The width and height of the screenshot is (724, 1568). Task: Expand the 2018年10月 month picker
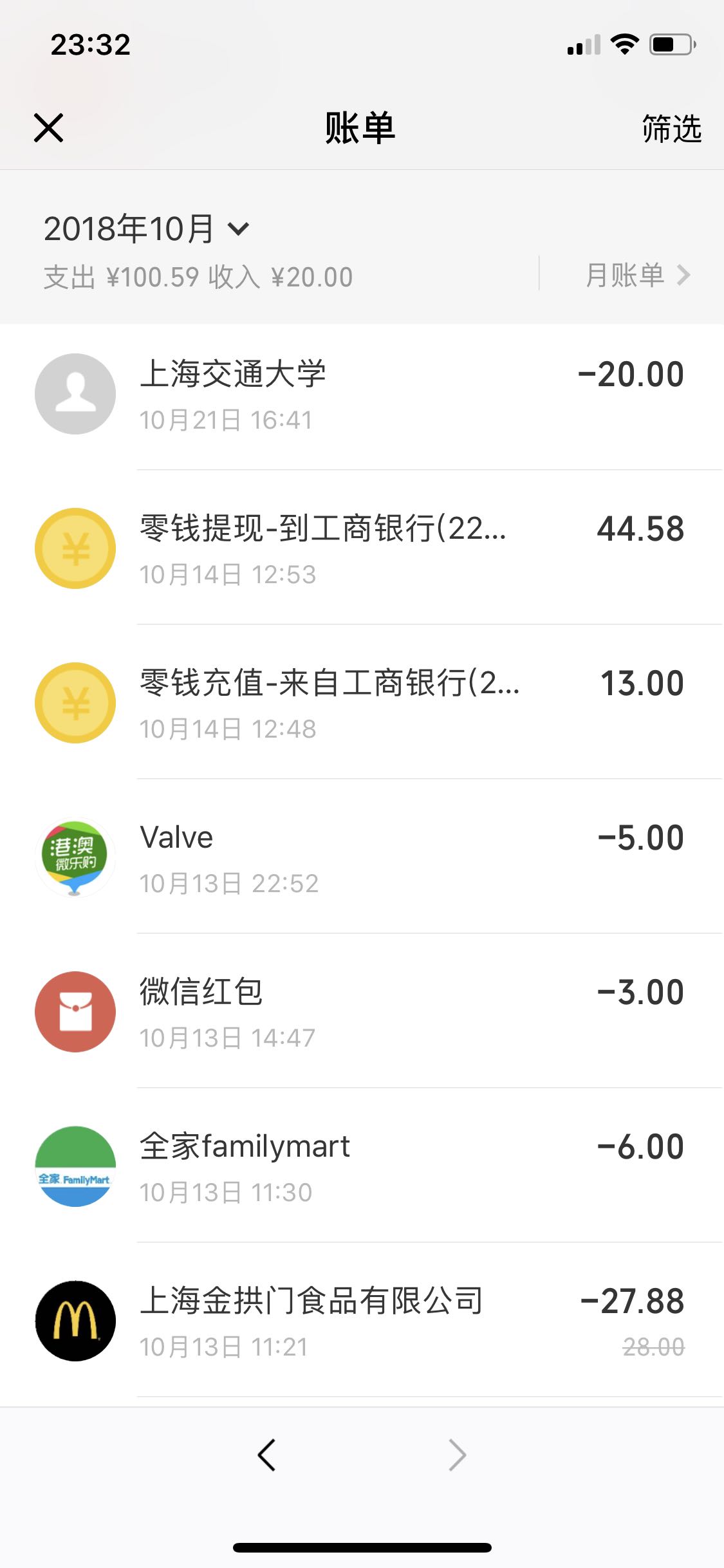pos(147,229)
